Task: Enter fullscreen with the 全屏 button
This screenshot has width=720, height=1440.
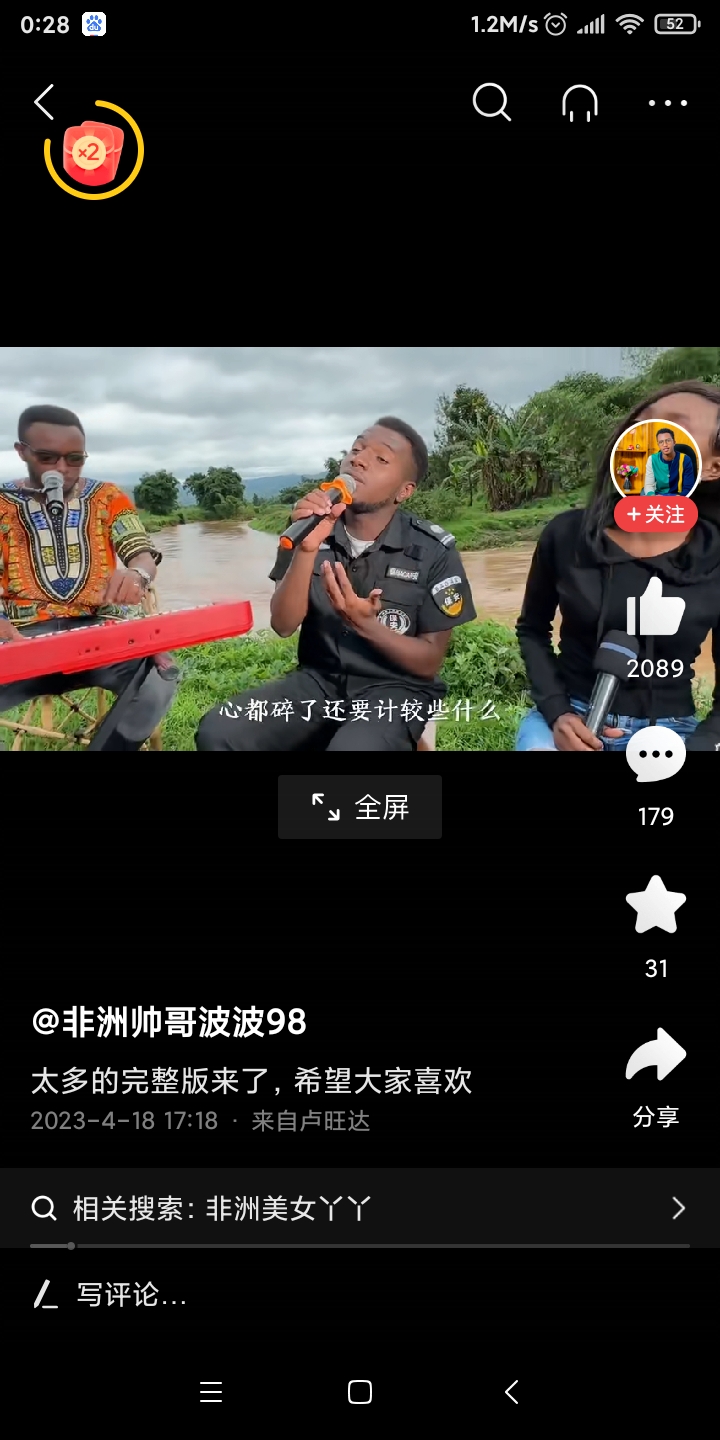Action: pyautogui.click(x=359, y=807)
